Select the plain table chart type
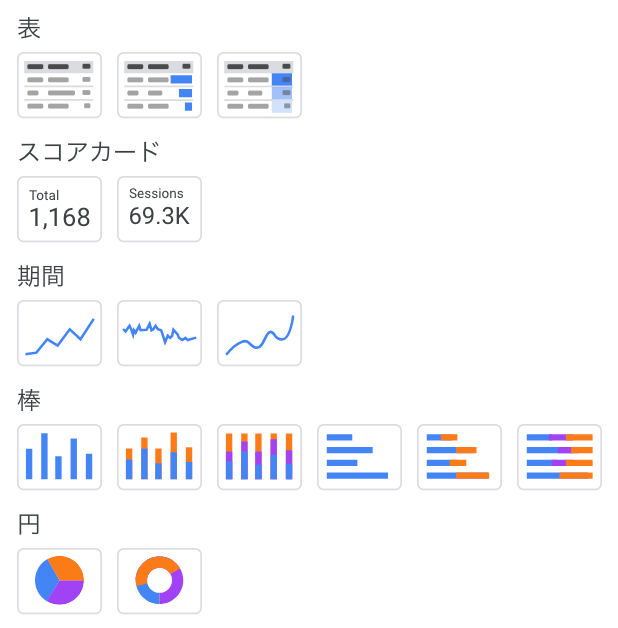 pos(59,85)
